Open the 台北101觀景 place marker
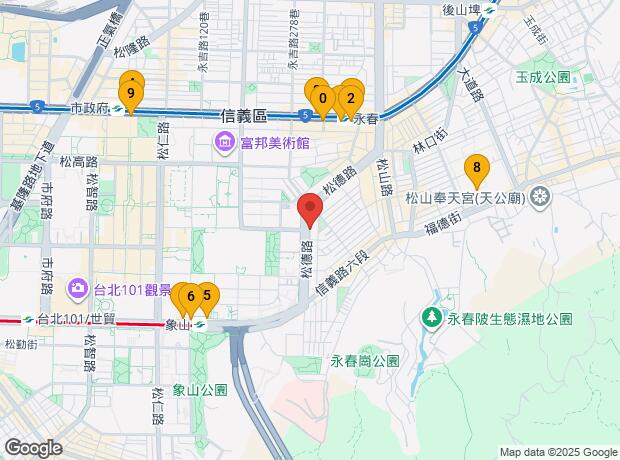Screen dimensions: 620x460 [x=77, y=290]
